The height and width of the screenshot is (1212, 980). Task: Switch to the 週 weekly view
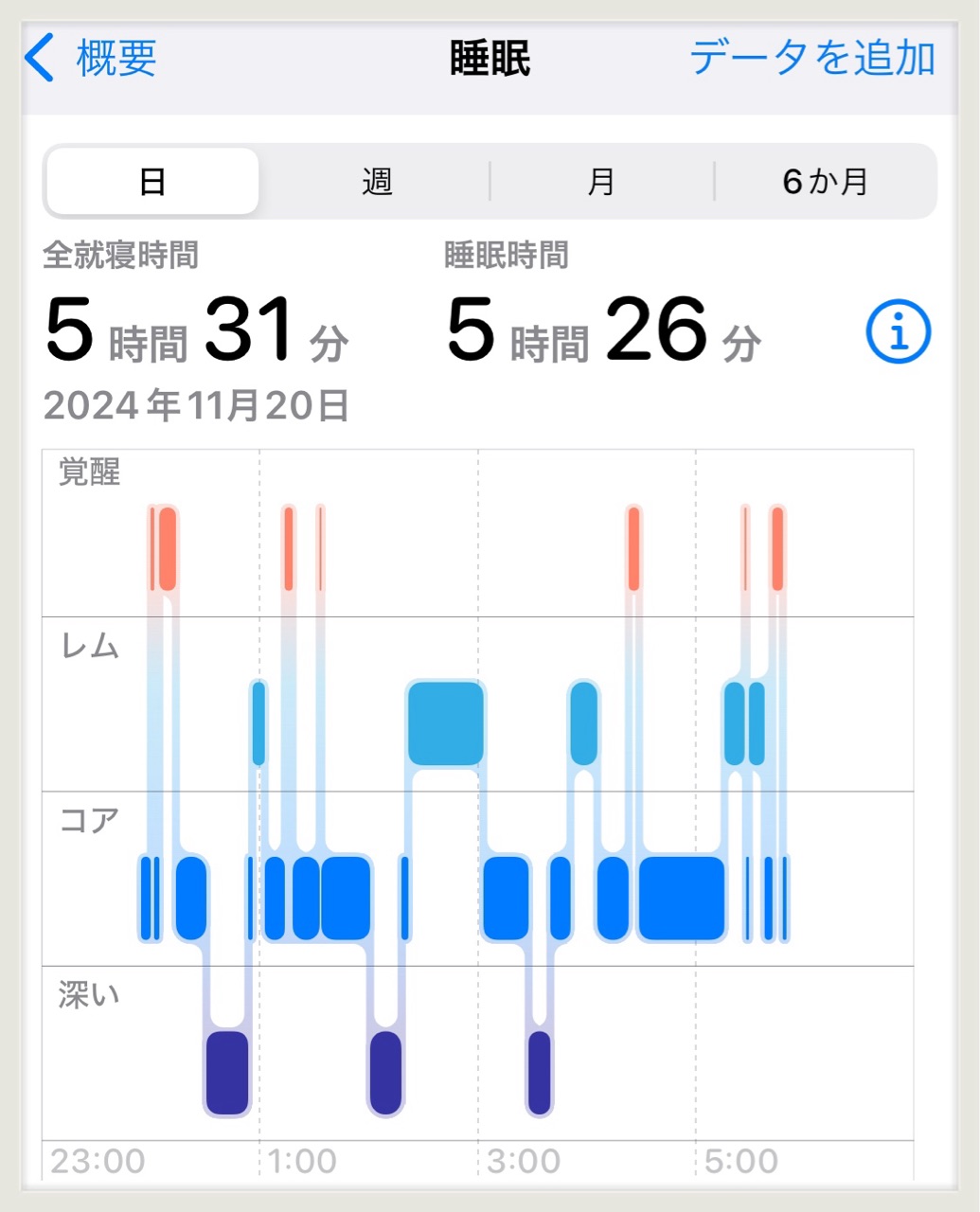click(x=376, y=181)
